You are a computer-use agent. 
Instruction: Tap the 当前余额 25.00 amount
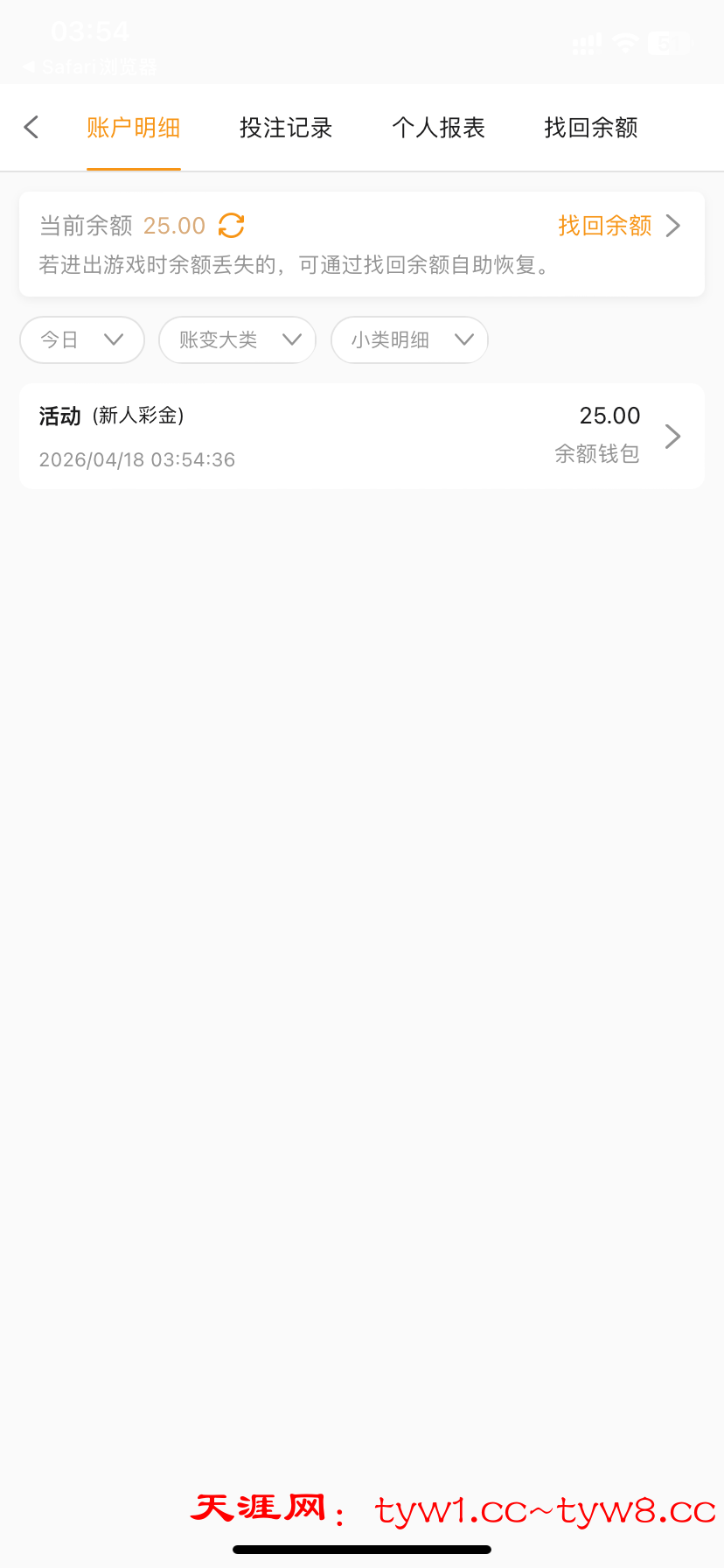[174, 225]
